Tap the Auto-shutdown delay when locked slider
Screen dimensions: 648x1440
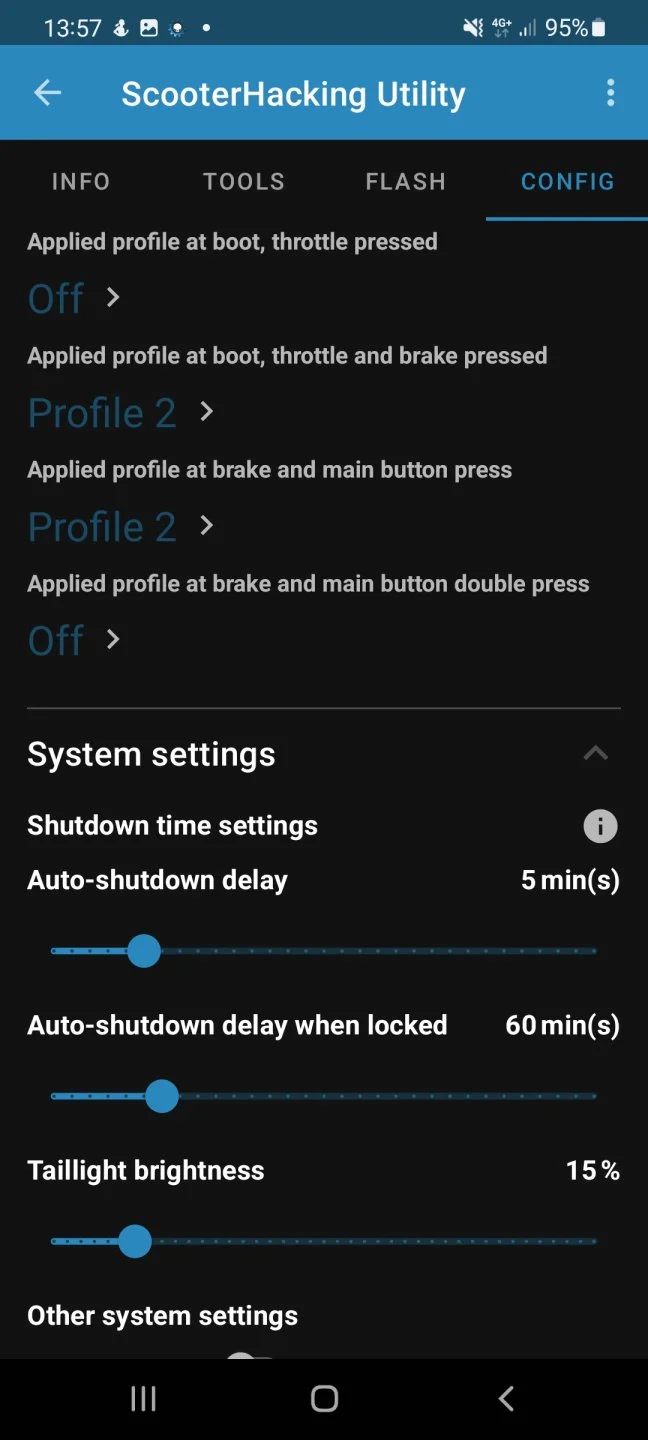click(162, 1096)
